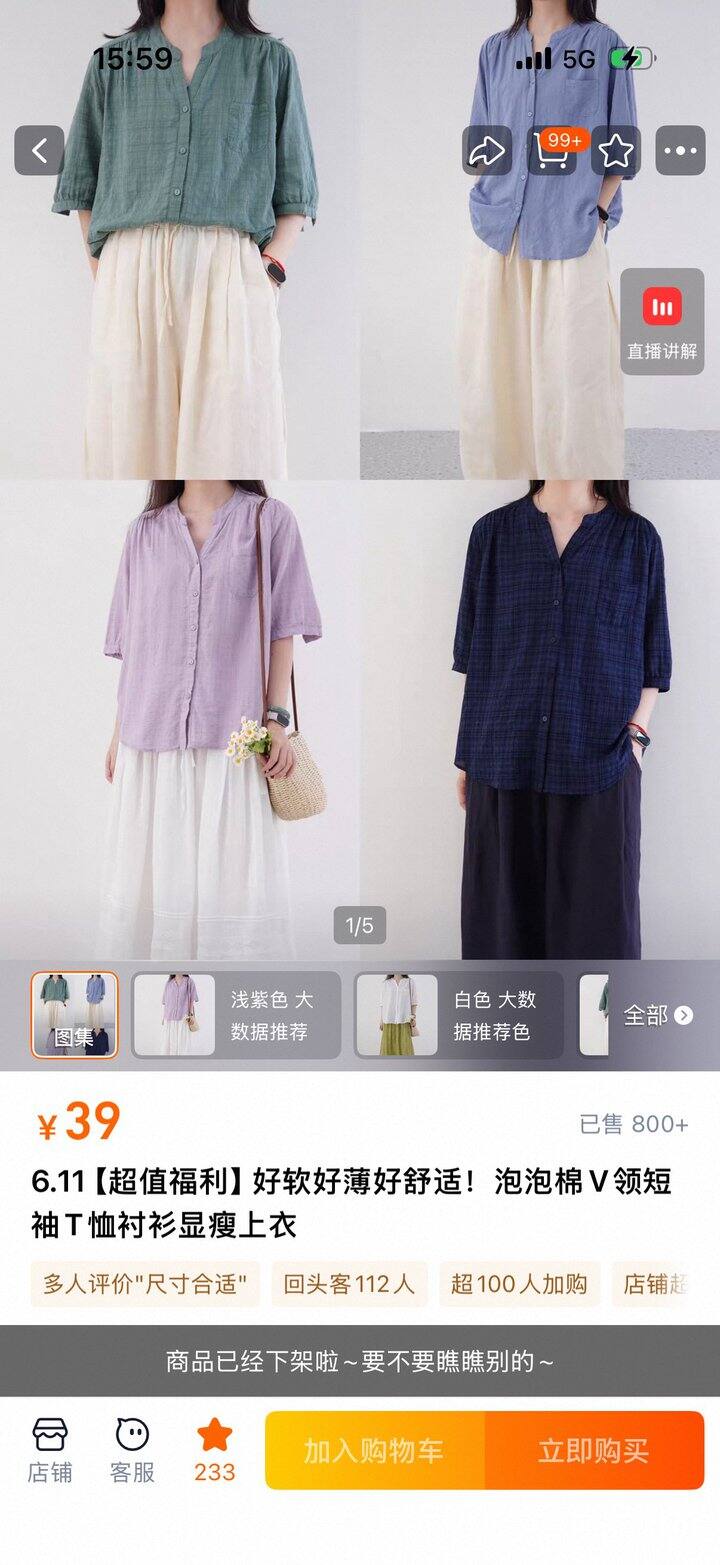This screenshot has width=720, height=1565.
Task: Tap the 多人评价"尺寸合适" tag
Action: 145,1284
